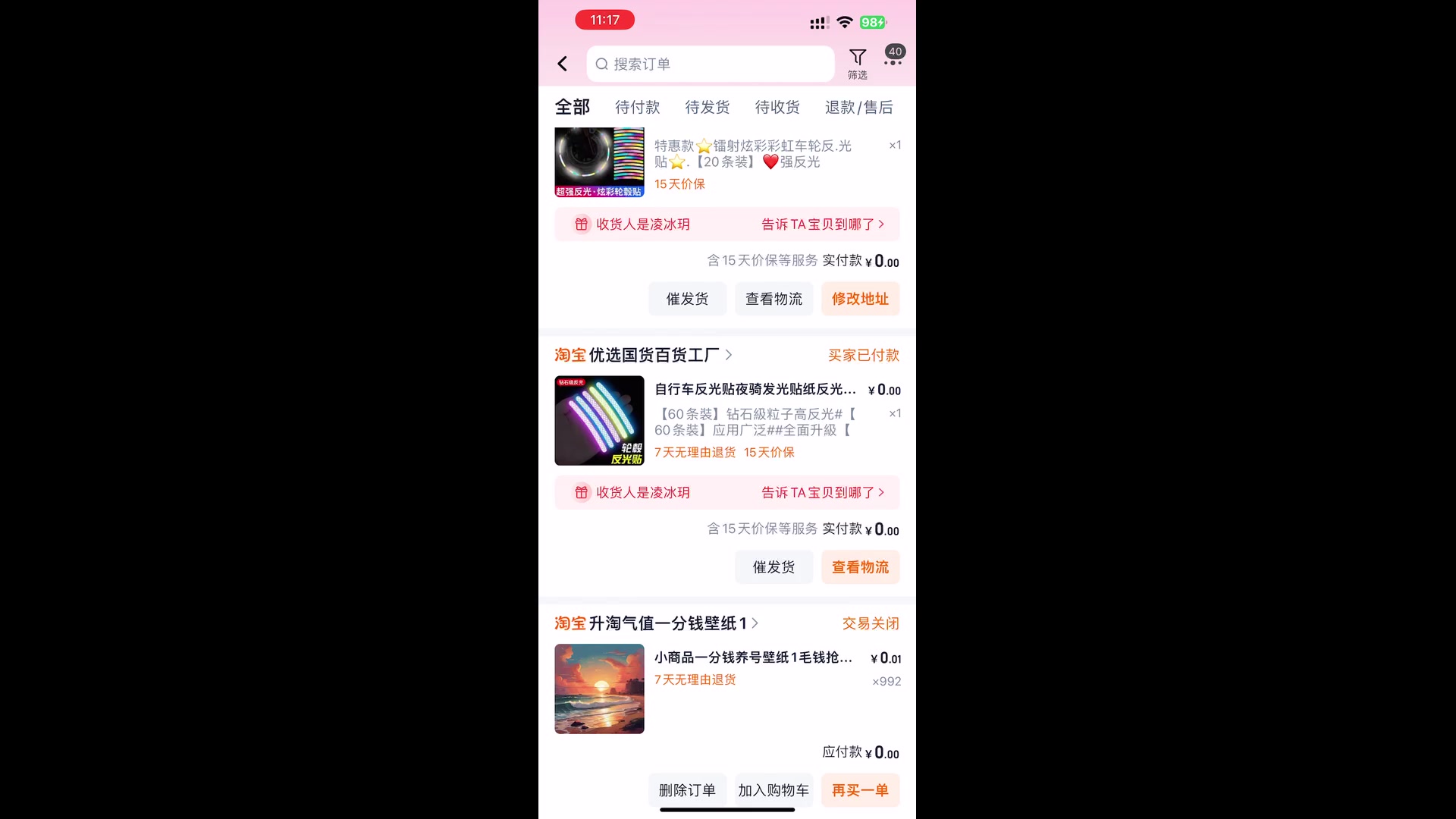Viewport: 1456px width, 819px height.
Task: Tap 再买一单 to reorder wallpaper
Action: pyautogui.click(x=860, y=790)
